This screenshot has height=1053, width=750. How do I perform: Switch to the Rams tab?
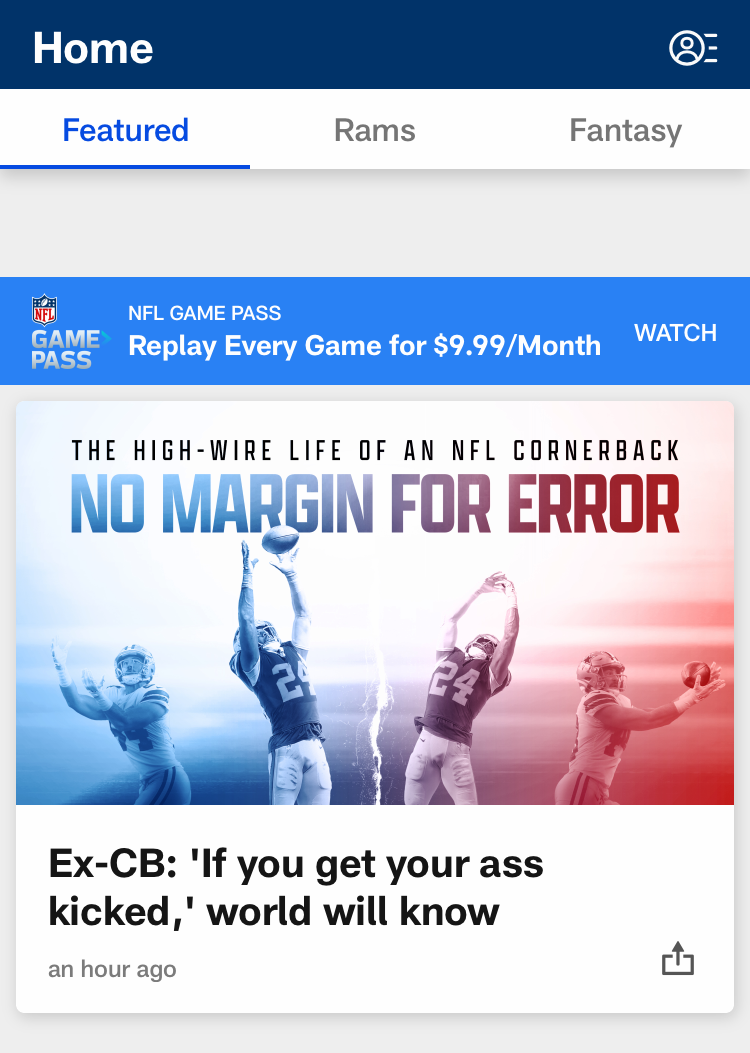point(375,130)
